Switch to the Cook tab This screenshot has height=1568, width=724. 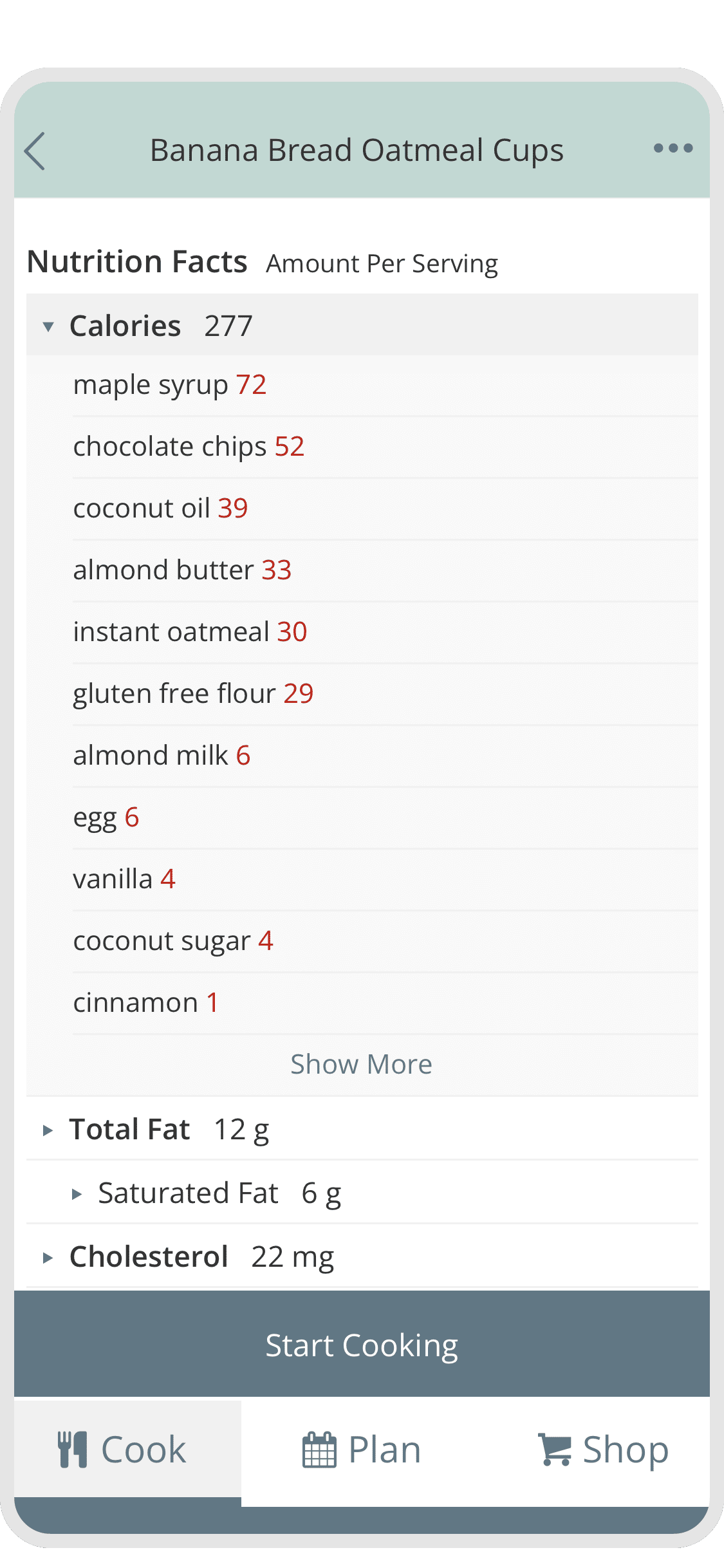click(122, 1450)
